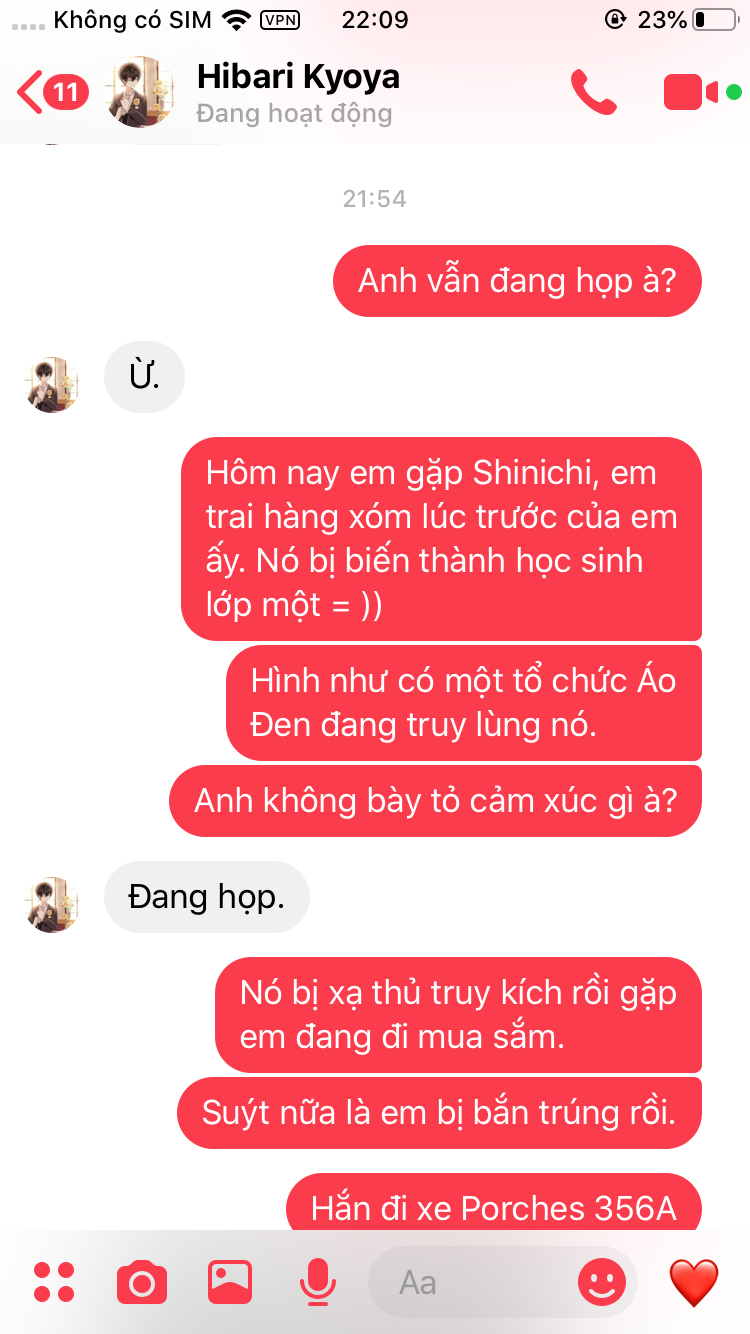Open the photo gallery picker
This screenshot has width=750, height=1334.
230,1282
